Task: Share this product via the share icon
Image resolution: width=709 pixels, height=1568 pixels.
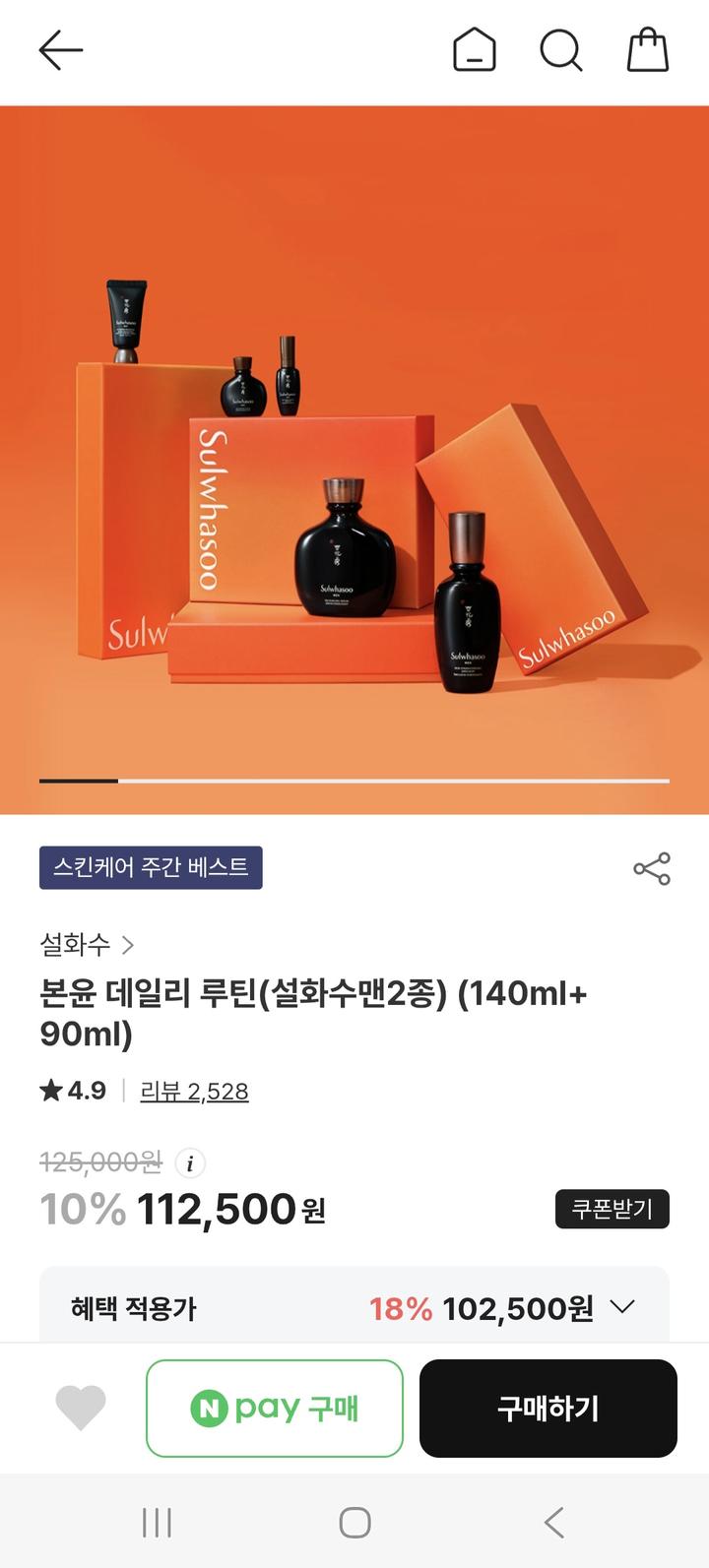Action: coord(651,868)
